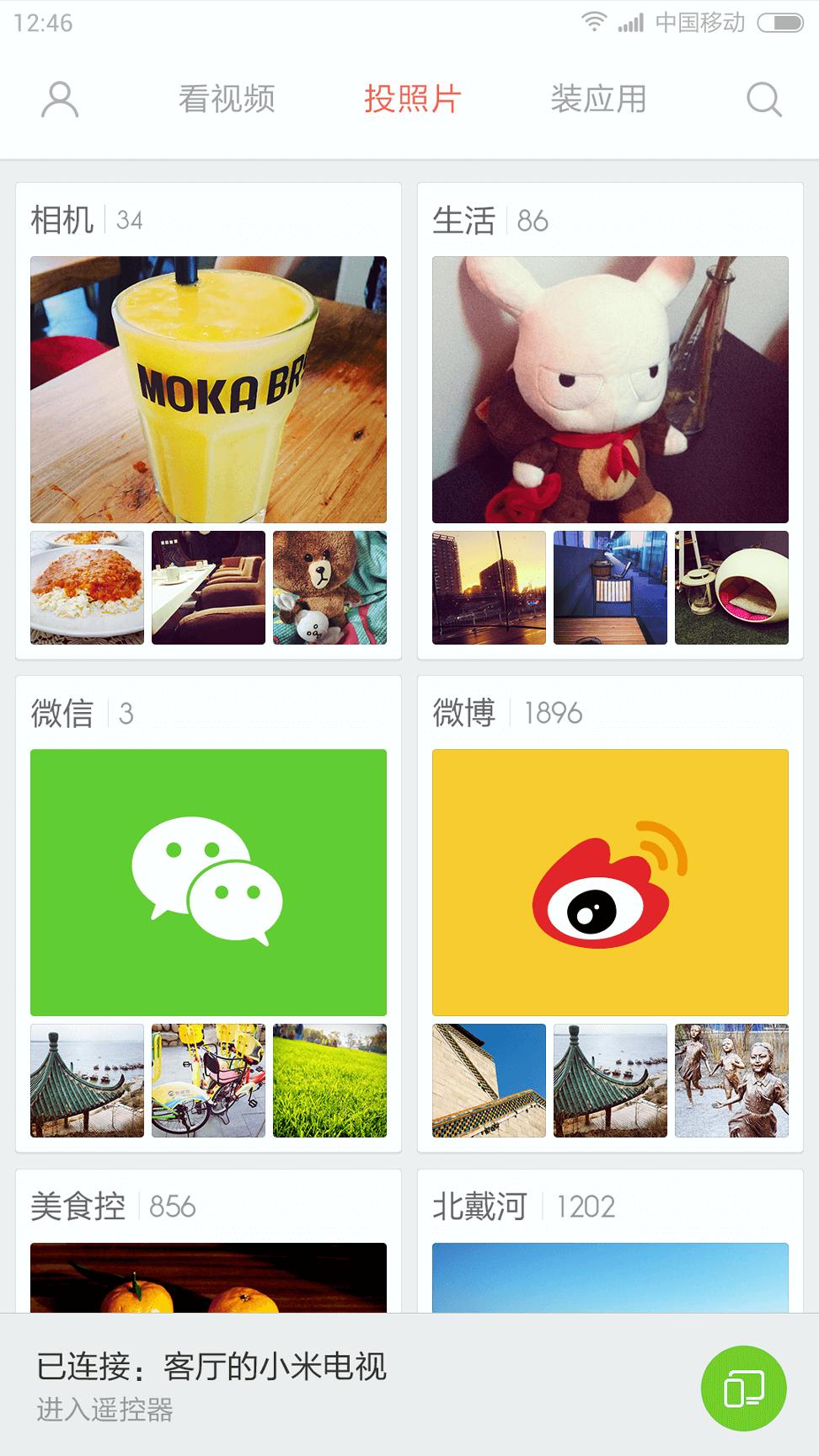Open the 美食控 album title
Image resolution: width=819 pixels, height=1456 pixels.
pos(79,1207)
